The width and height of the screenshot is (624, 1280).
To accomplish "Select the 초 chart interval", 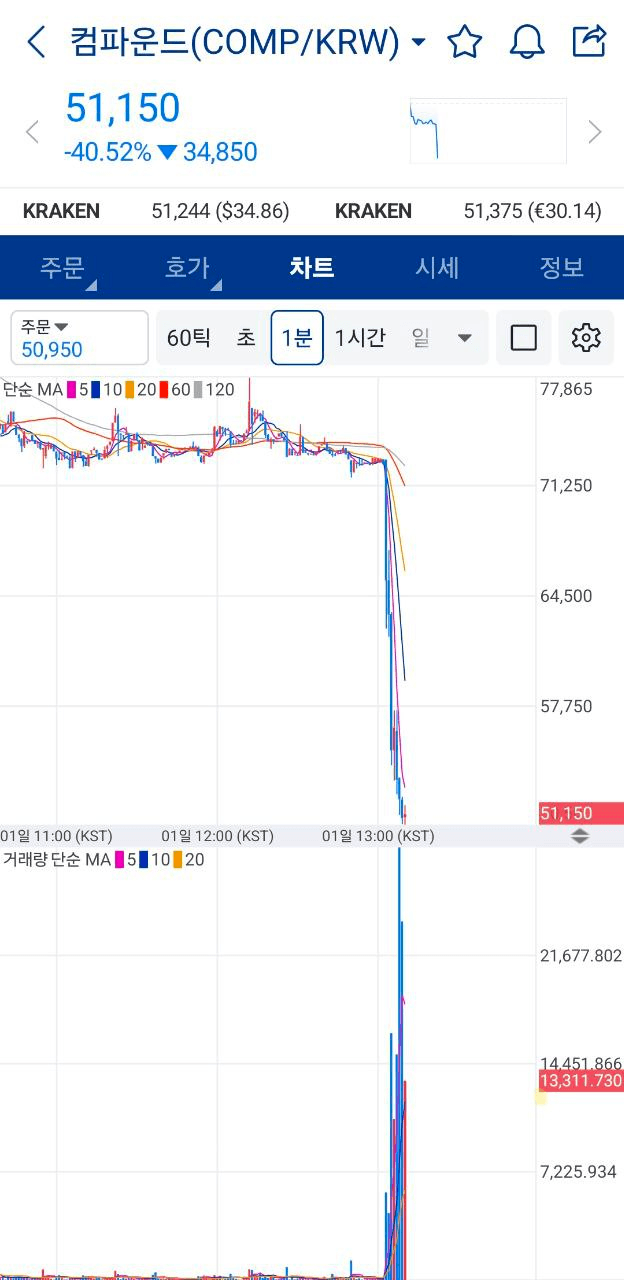I will (x=246, y=338).
